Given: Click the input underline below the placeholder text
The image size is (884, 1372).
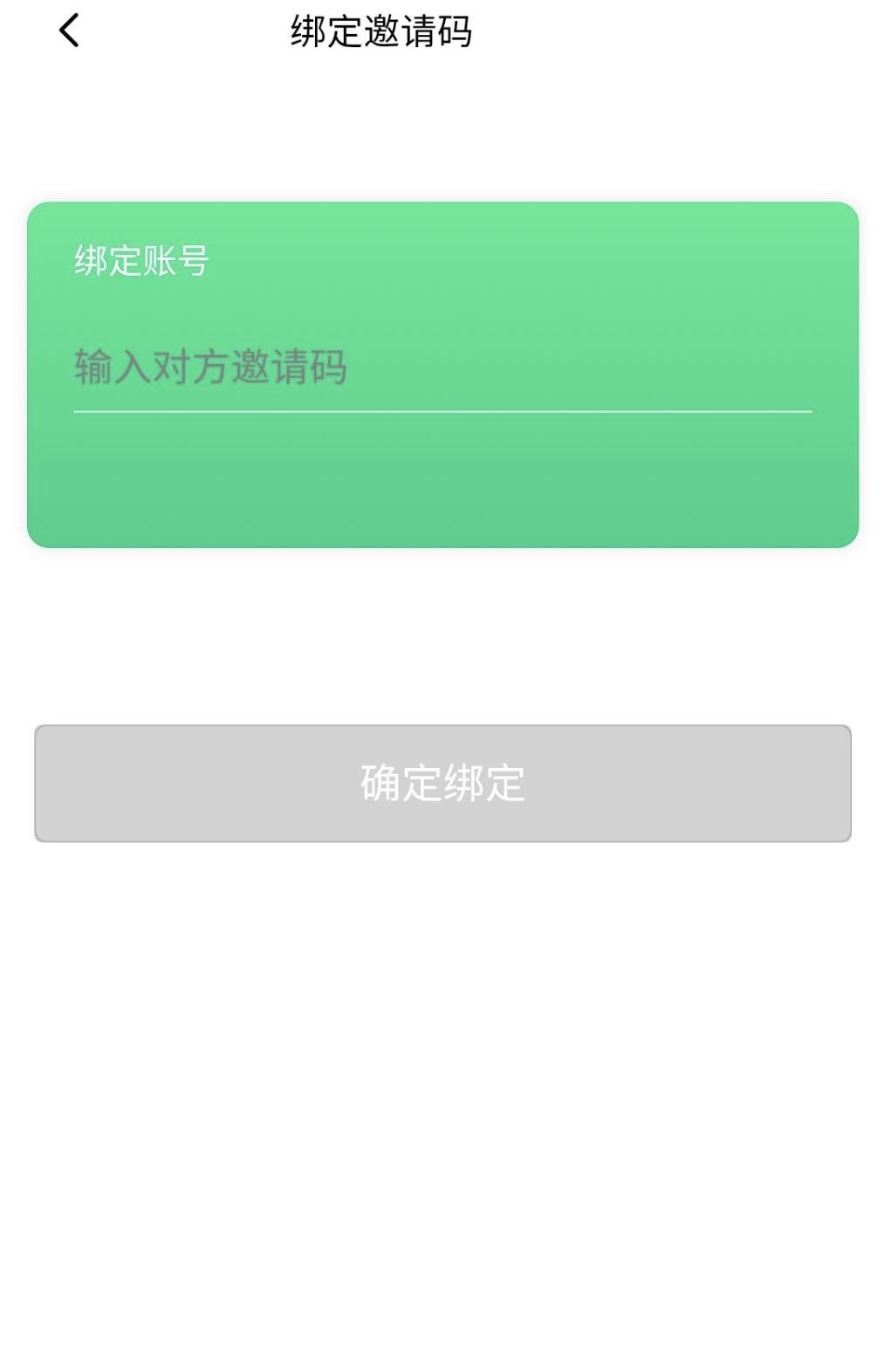Looking at the screenshot, I should 442,408.
